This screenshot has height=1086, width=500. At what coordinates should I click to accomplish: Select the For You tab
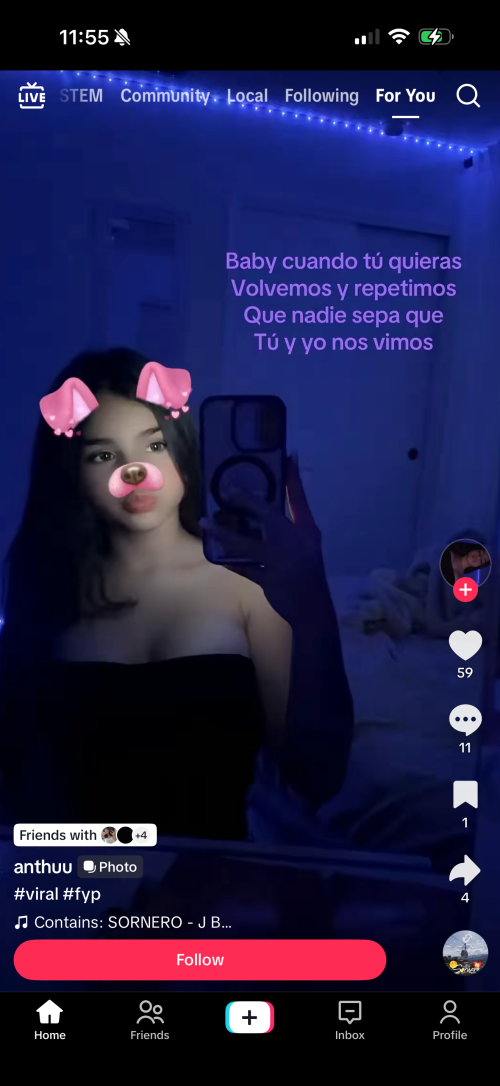tap(405, 96)
